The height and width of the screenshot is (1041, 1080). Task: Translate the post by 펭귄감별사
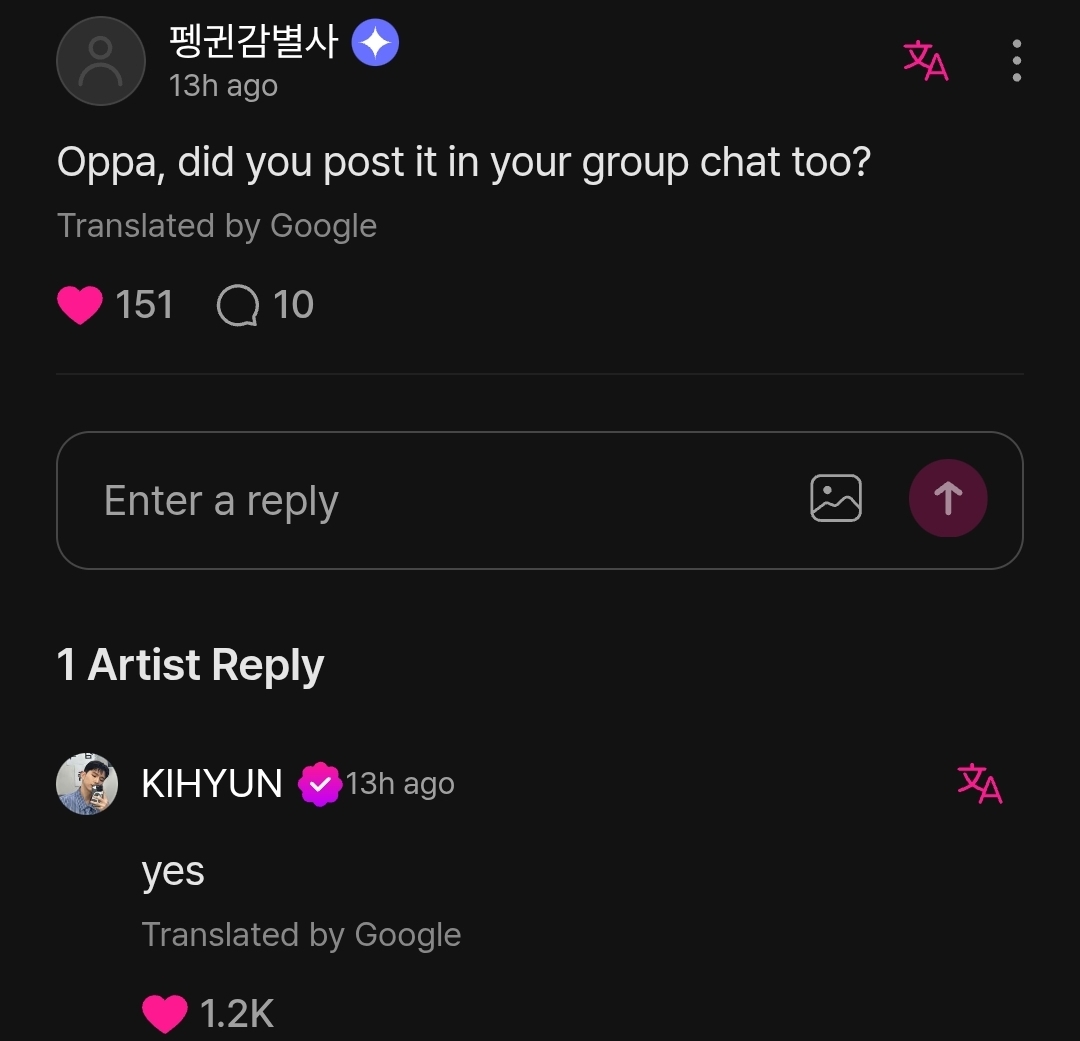(926, 61)
